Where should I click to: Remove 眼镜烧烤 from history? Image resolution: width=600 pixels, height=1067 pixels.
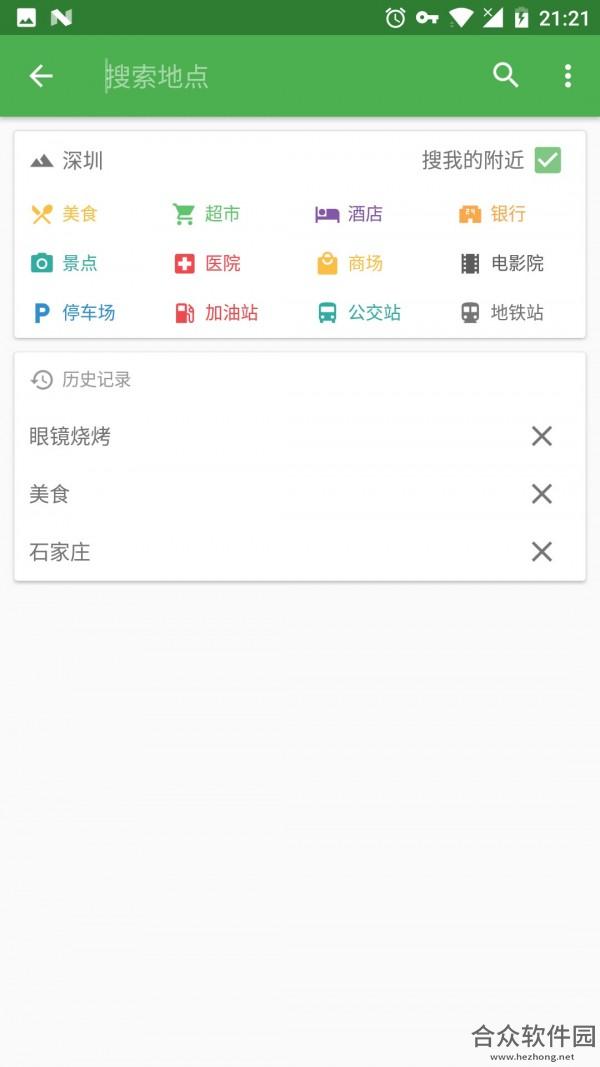[541, 436]
